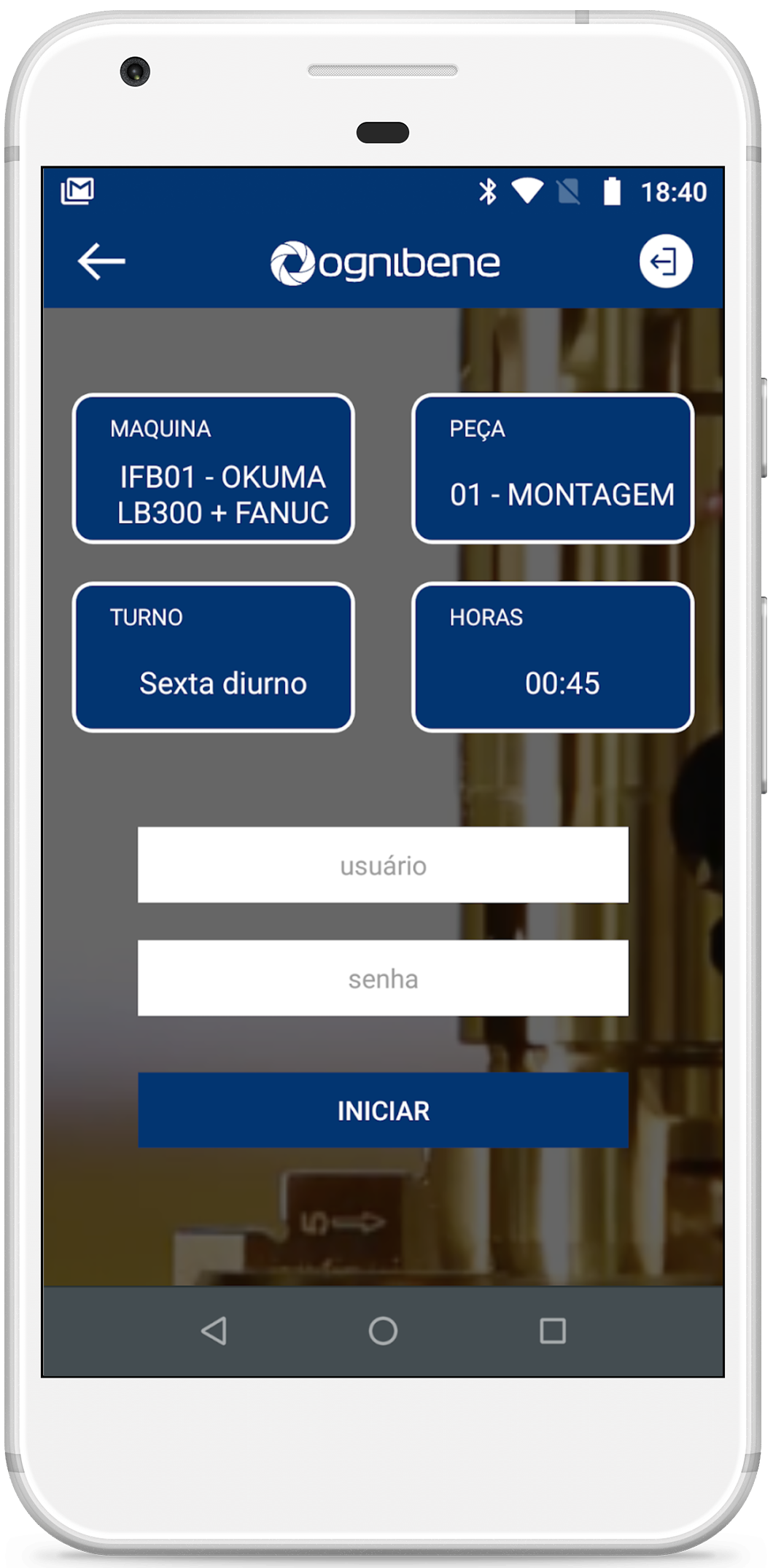
Task: Focus the senha password field
Action: tap(383, 978)
